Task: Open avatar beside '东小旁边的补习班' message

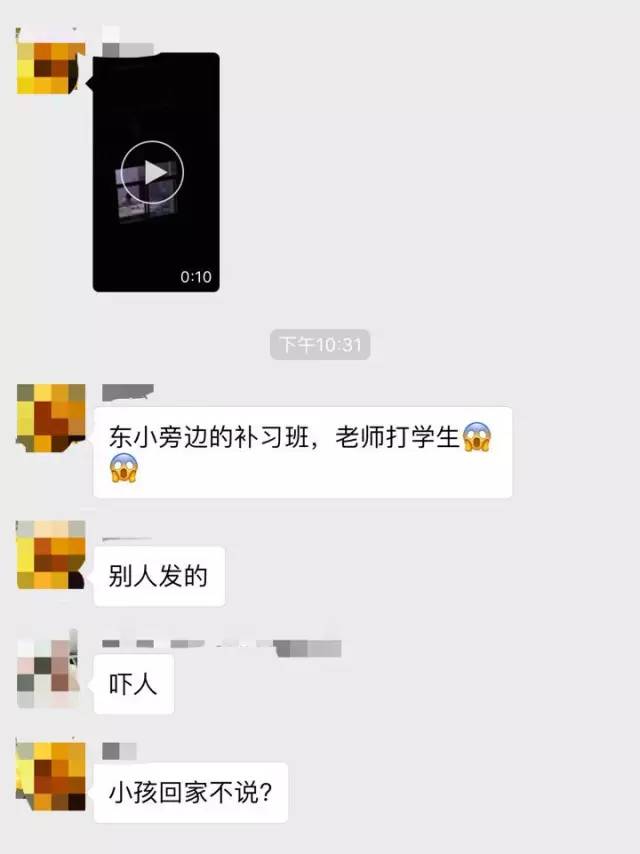Action: (50, 416)
